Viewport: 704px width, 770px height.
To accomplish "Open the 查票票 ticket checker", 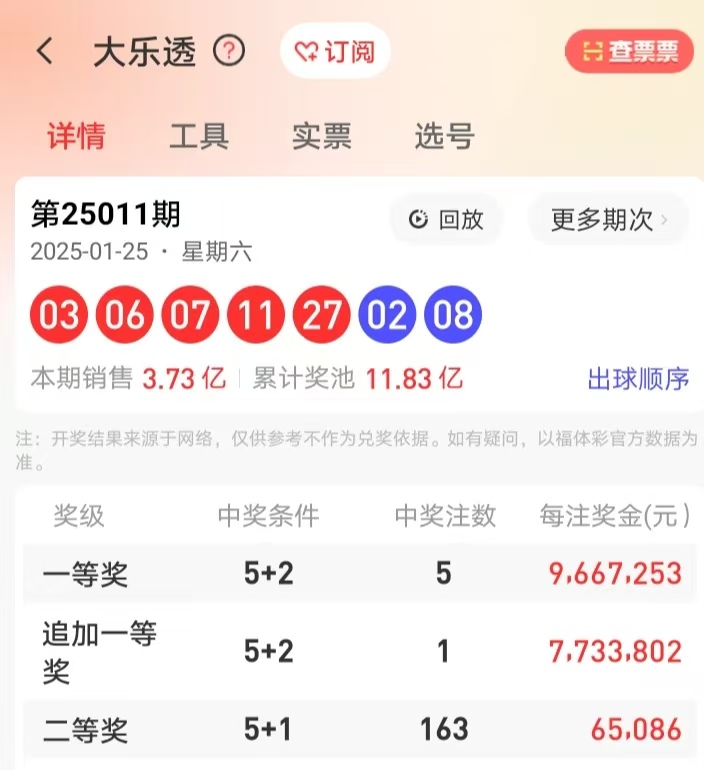I will point(629,51).
